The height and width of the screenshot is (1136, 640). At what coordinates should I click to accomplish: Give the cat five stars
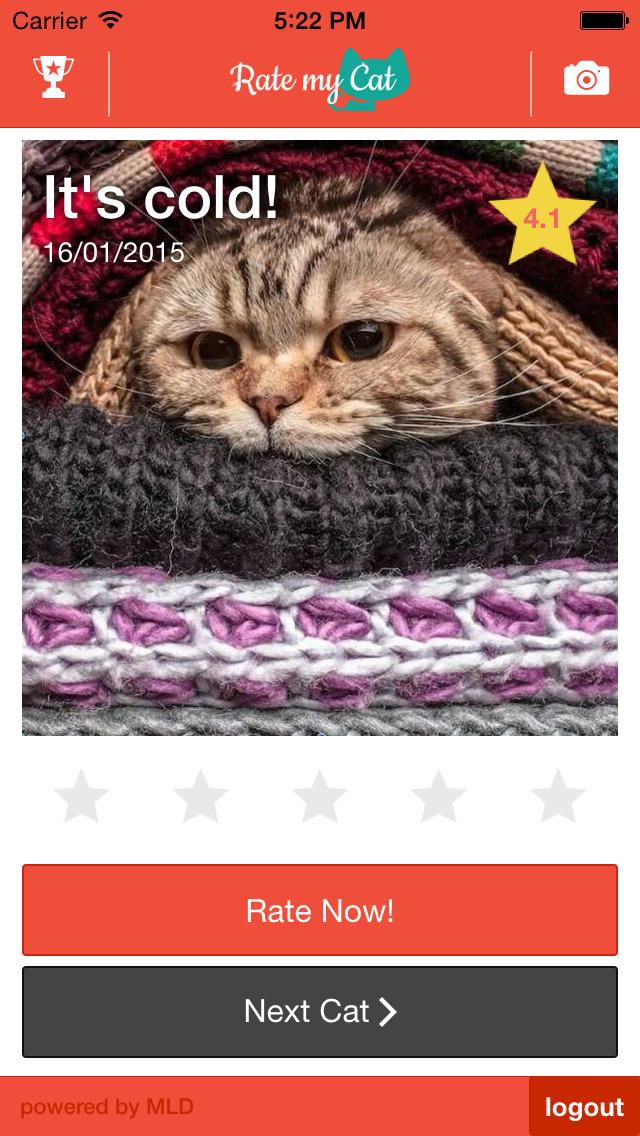tap(557, 797)
